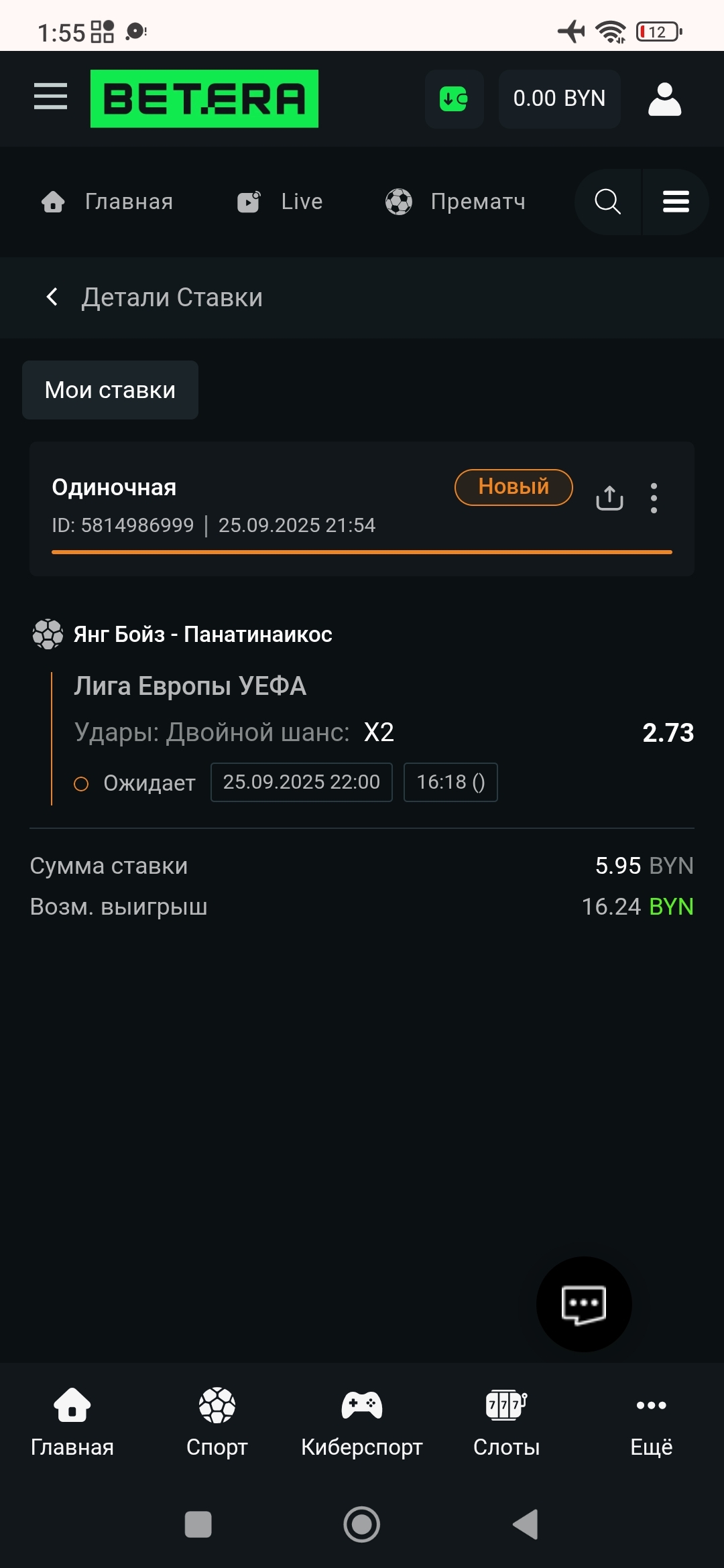The width and height of the screenshot is (724, 1568).
Task: Switch to the Live section
Action: coord(280,202)
